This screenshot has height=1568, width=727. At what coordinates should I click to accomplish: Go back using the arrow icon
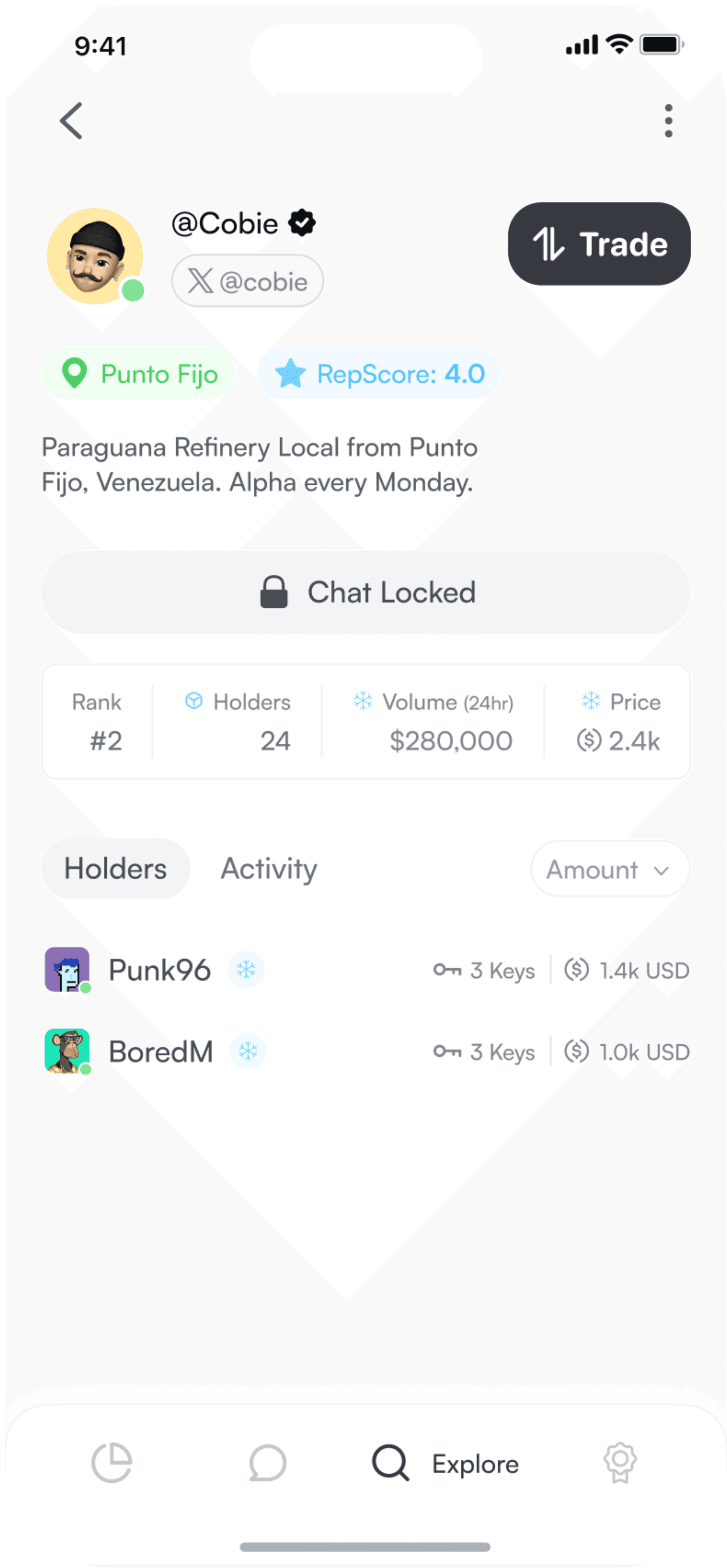point(71,121)
